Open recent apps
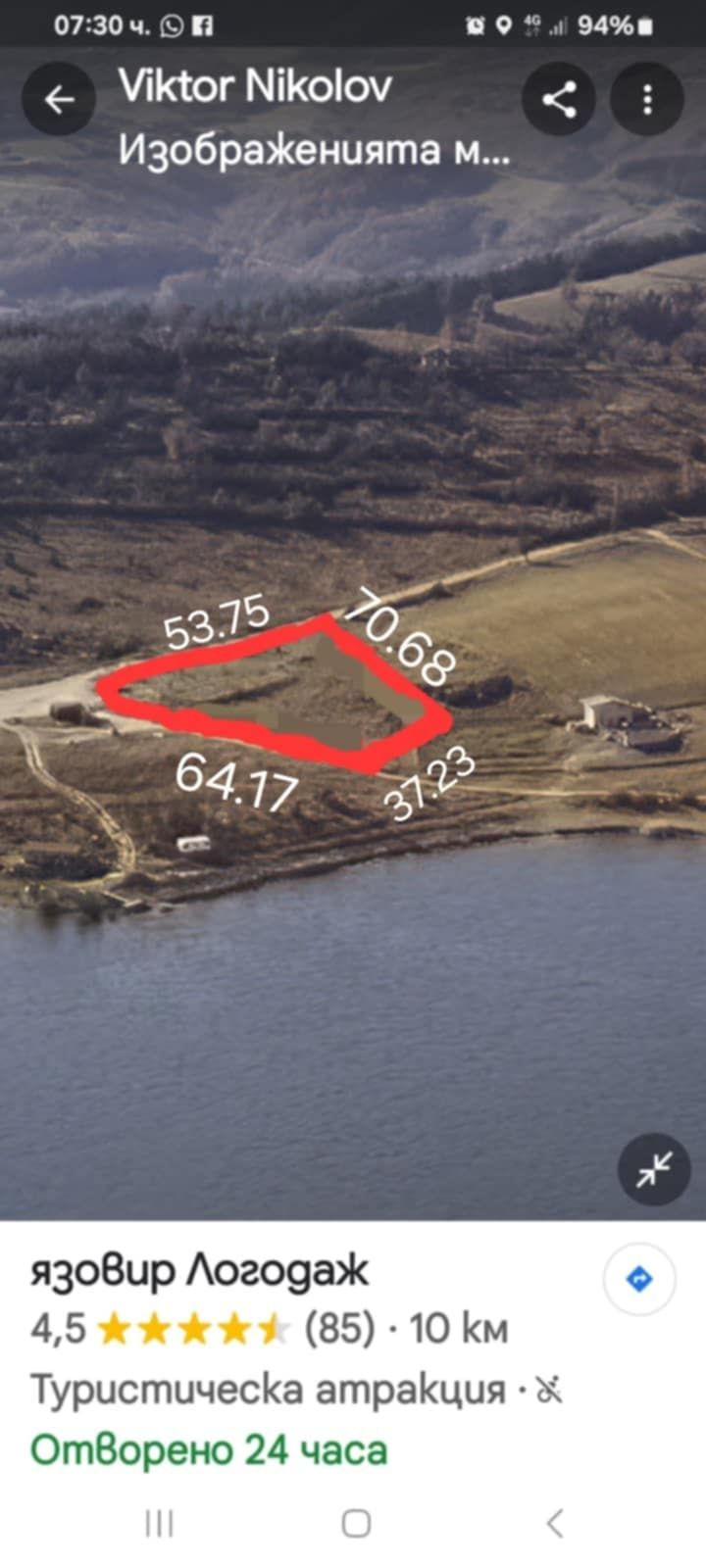The image size is (706, 1568). pos(159,1523)
